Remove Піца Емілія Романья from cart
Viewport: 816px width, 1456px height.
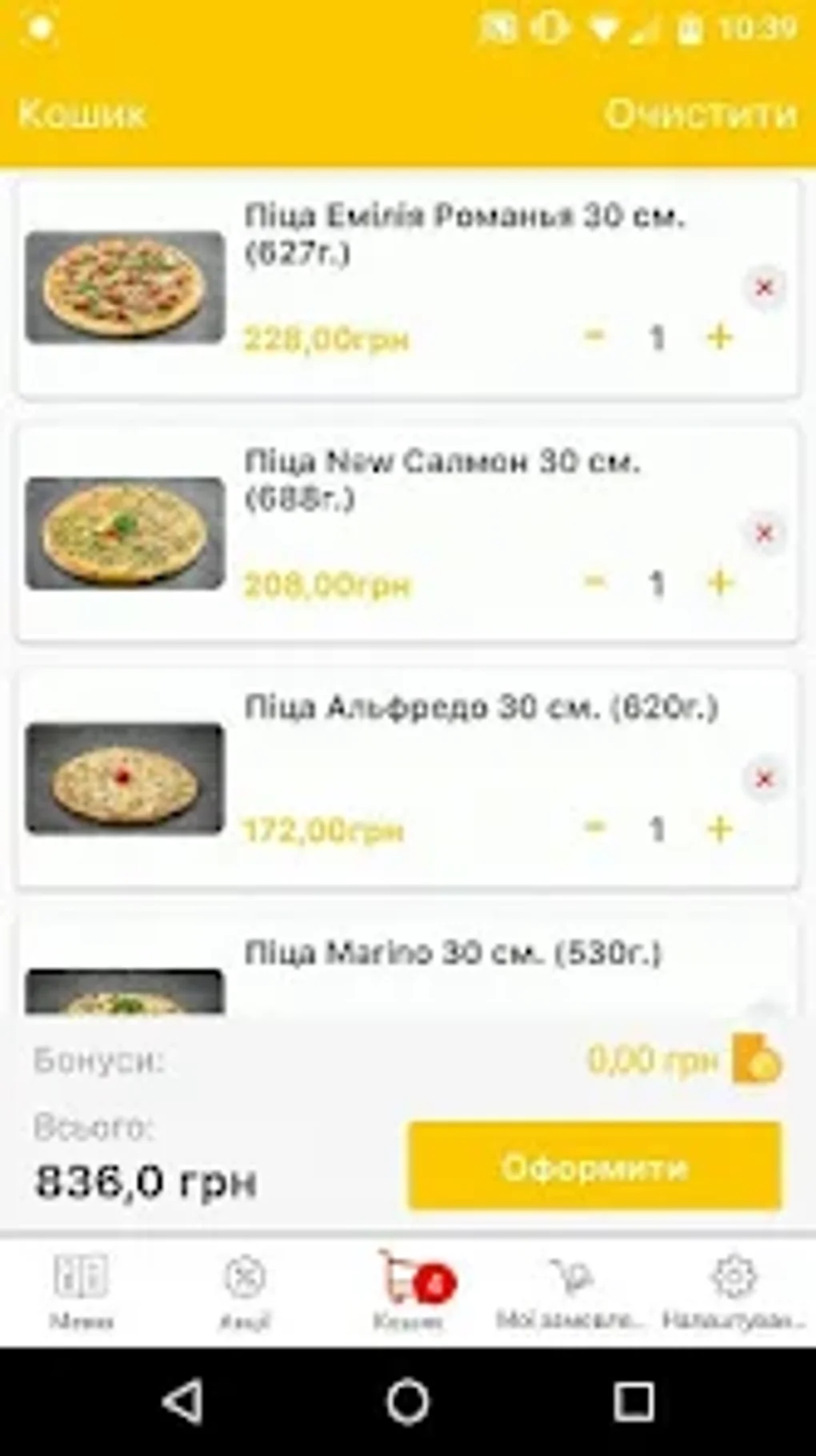pyautogui.click(x=764, y=287)
